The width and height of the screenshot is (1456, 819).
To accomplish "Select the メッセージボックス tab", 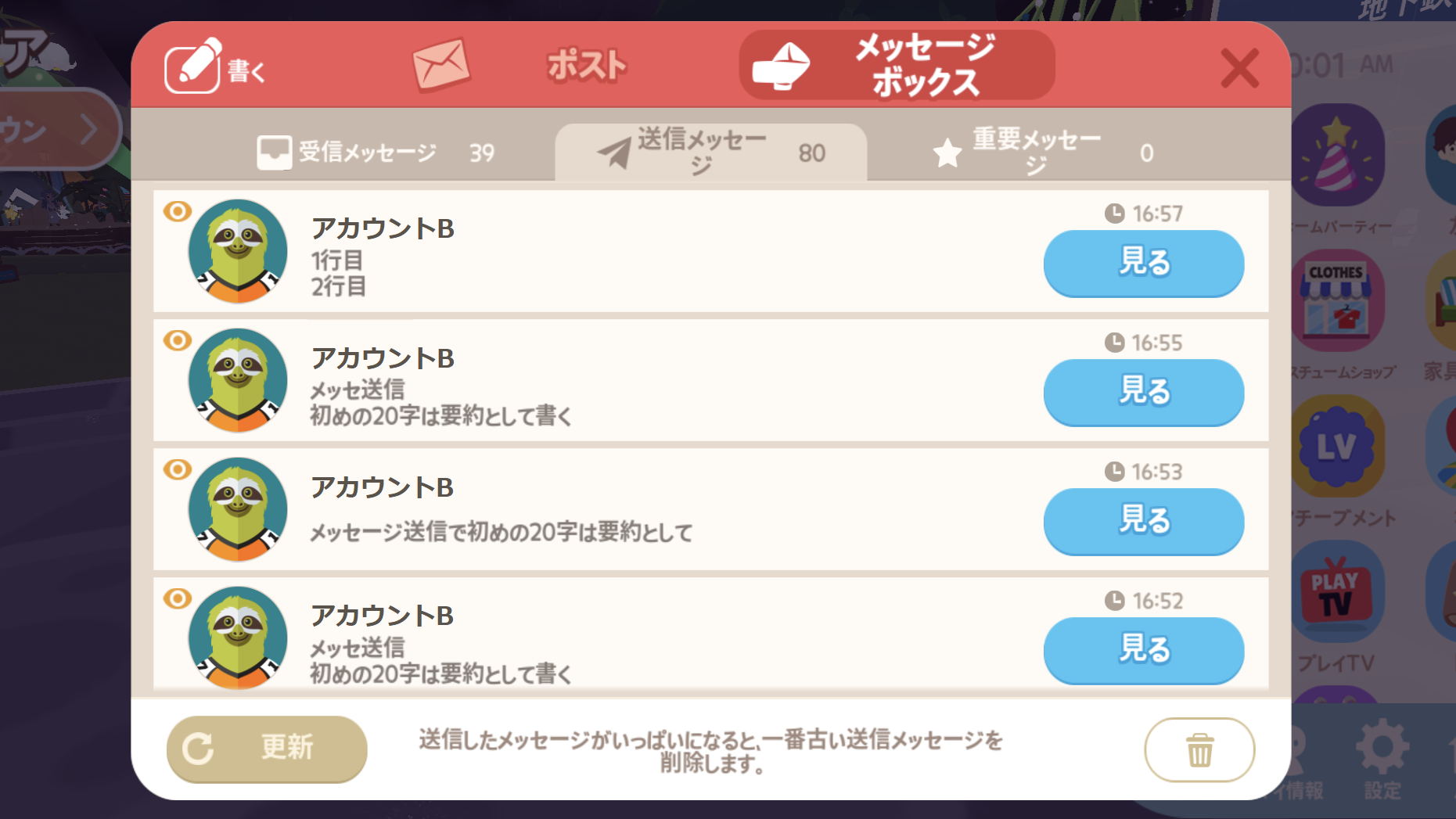I will [x=897, y=66].
